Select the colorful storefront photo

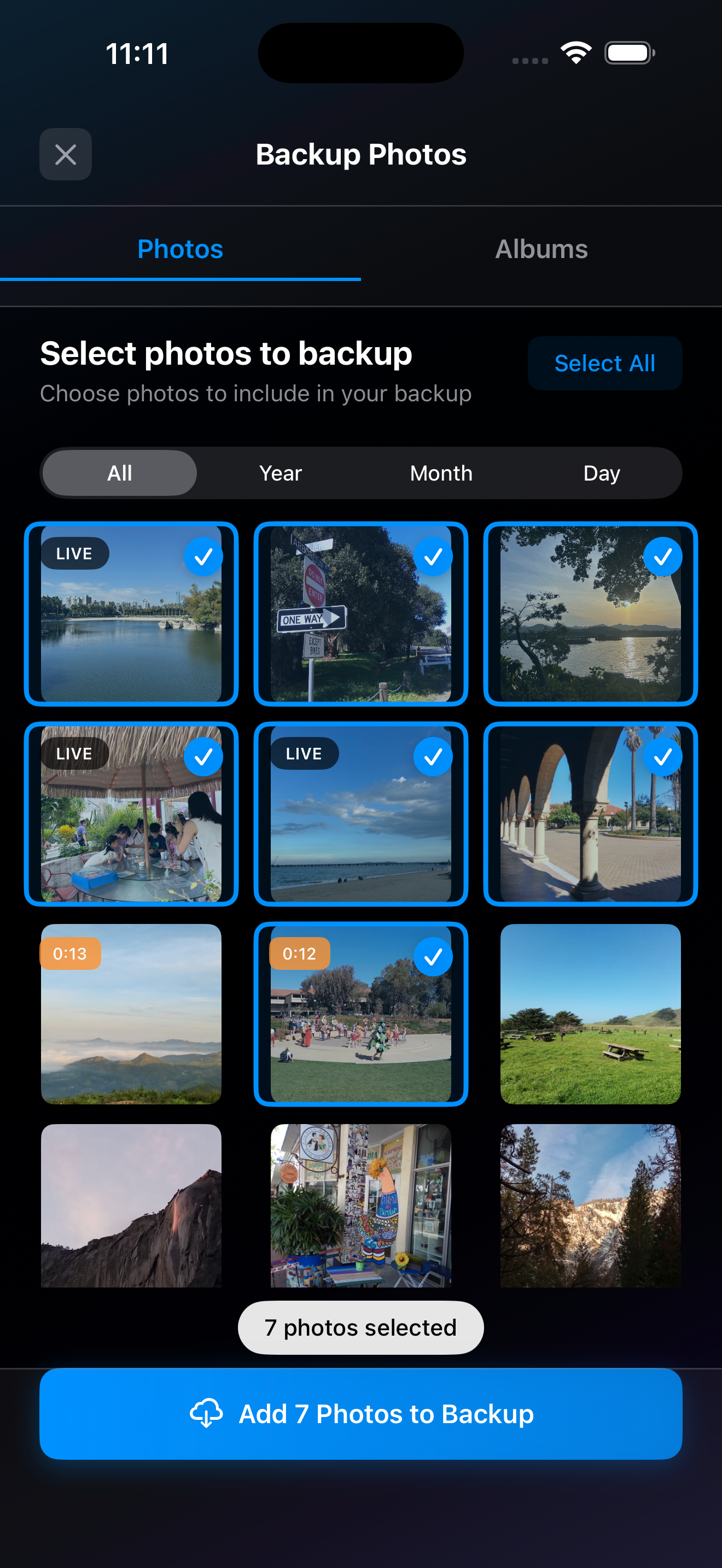click(360, 1205)
